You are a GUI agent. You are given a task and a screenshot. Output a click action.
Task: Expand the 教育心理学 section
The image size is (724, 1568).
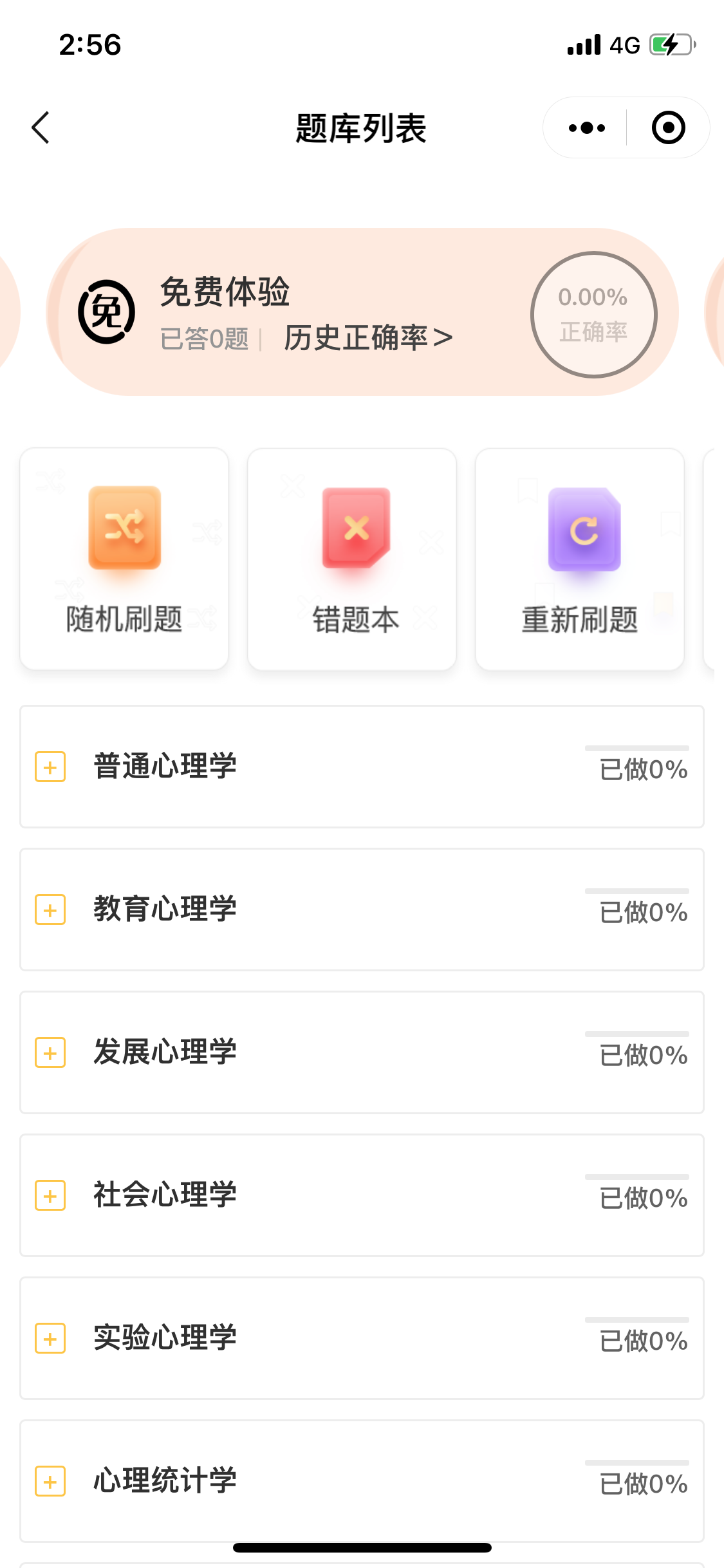(x=50, y=910)
